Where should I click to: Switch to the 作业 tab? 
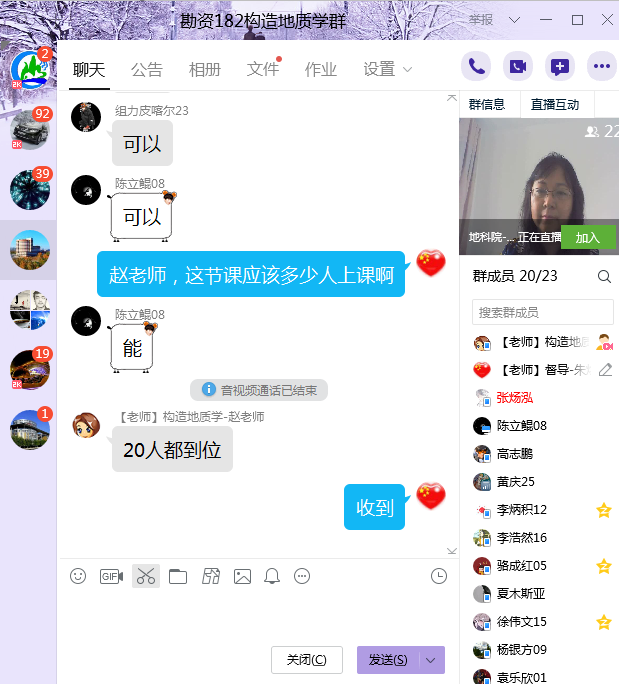click(x=320, y=69)
